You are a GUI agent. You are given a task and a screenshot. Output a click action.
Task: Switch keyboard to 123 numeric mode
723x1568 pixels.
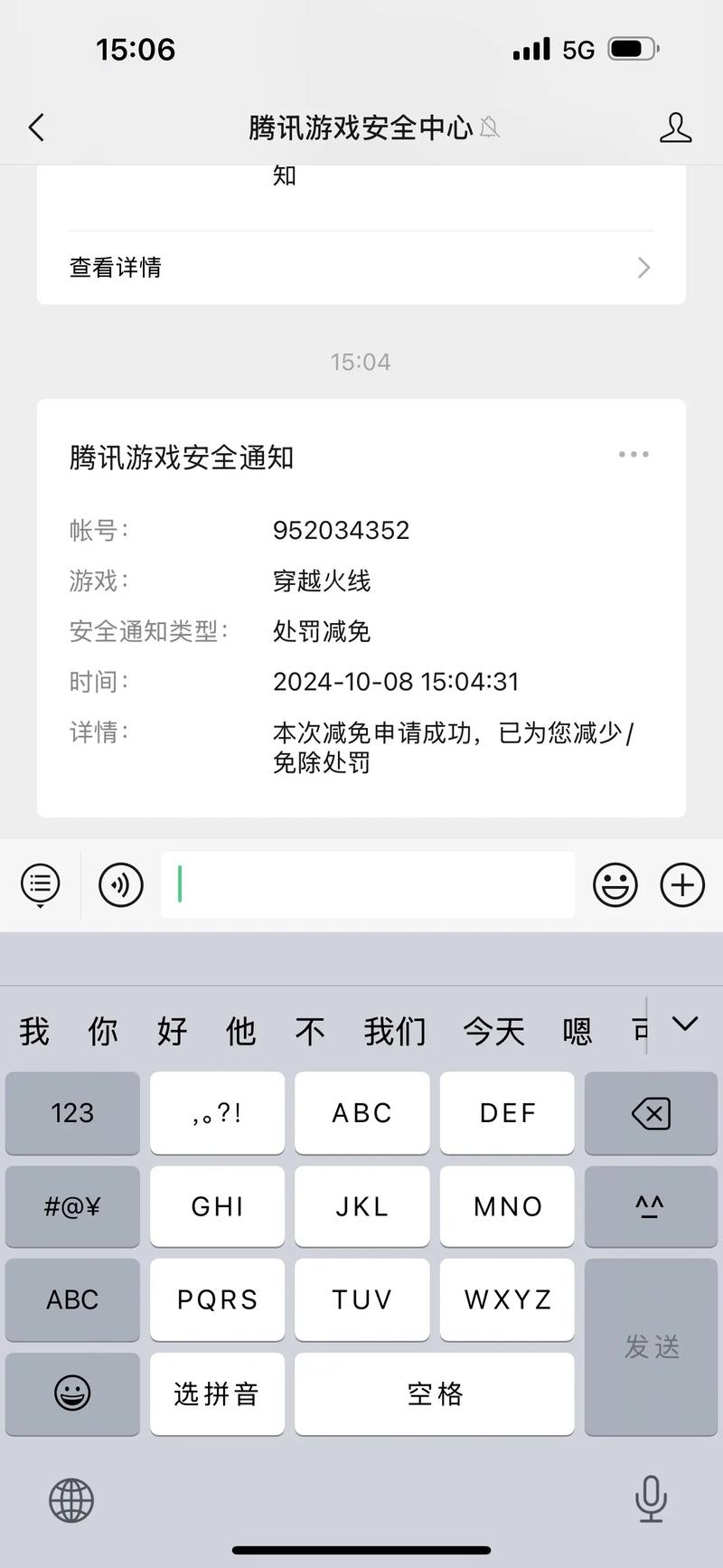click(x=72, y=1113)
